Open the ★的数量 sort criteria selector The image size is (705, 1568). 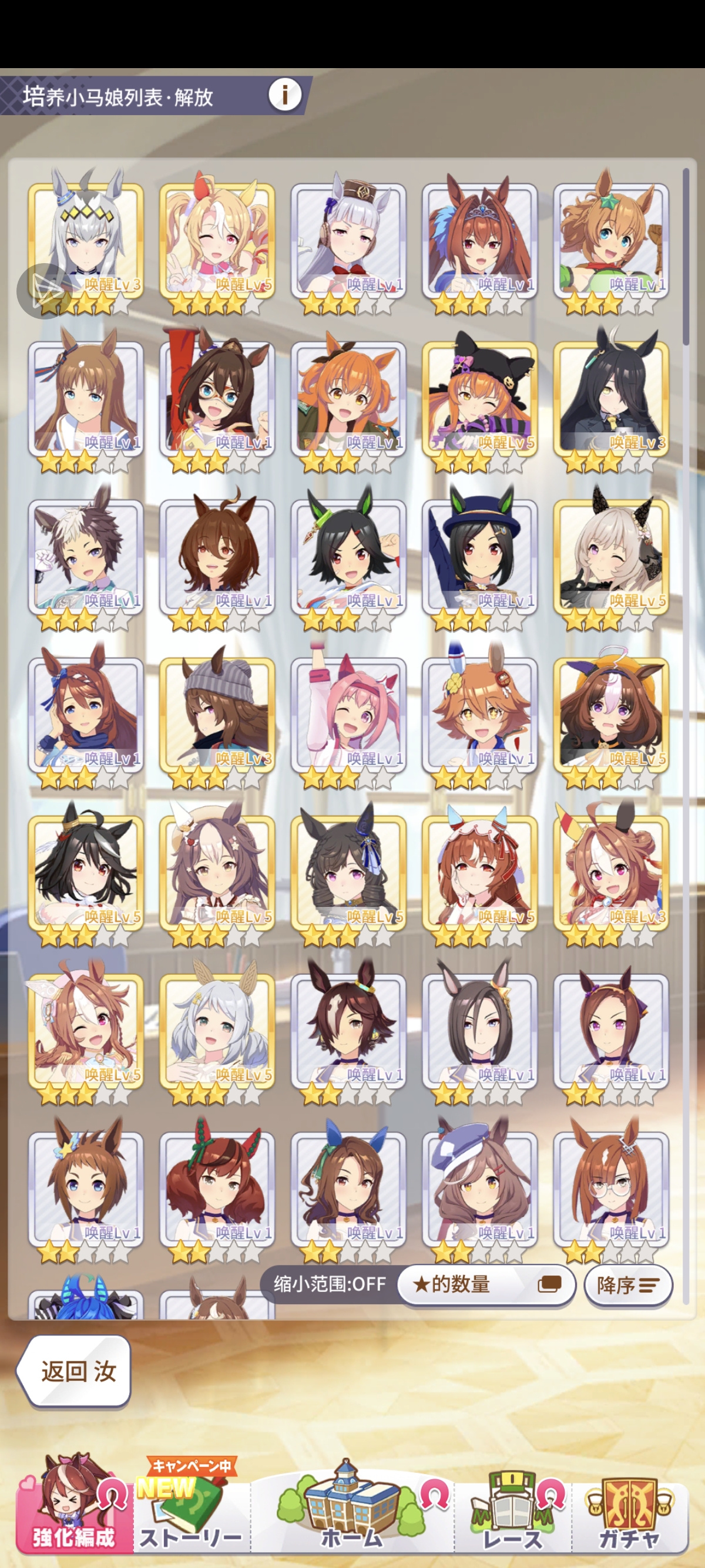pos(486,1284)
